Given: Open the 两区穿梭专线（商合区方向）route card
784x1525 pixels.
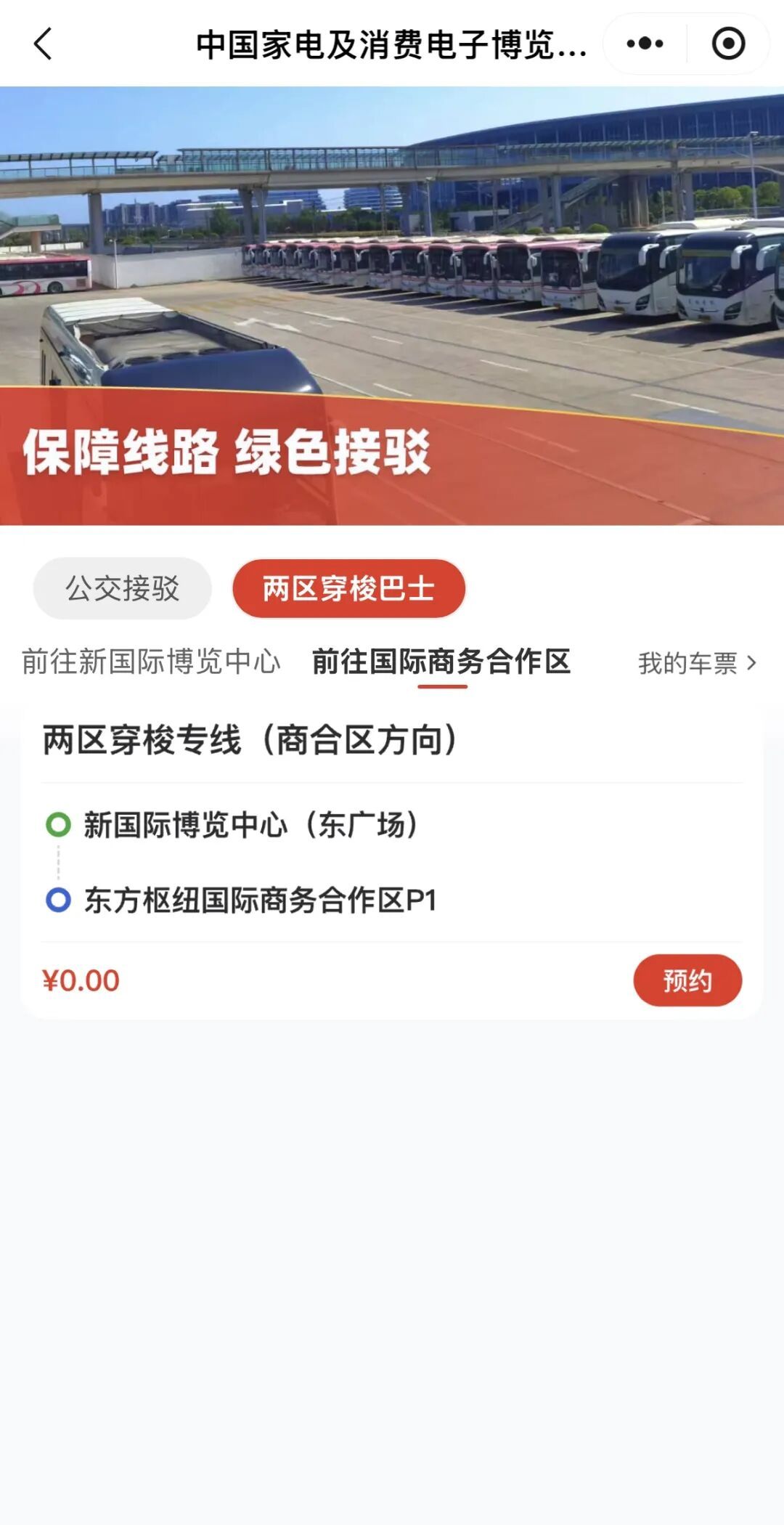Looking at the screenshot, I should (x=250, y=741).
